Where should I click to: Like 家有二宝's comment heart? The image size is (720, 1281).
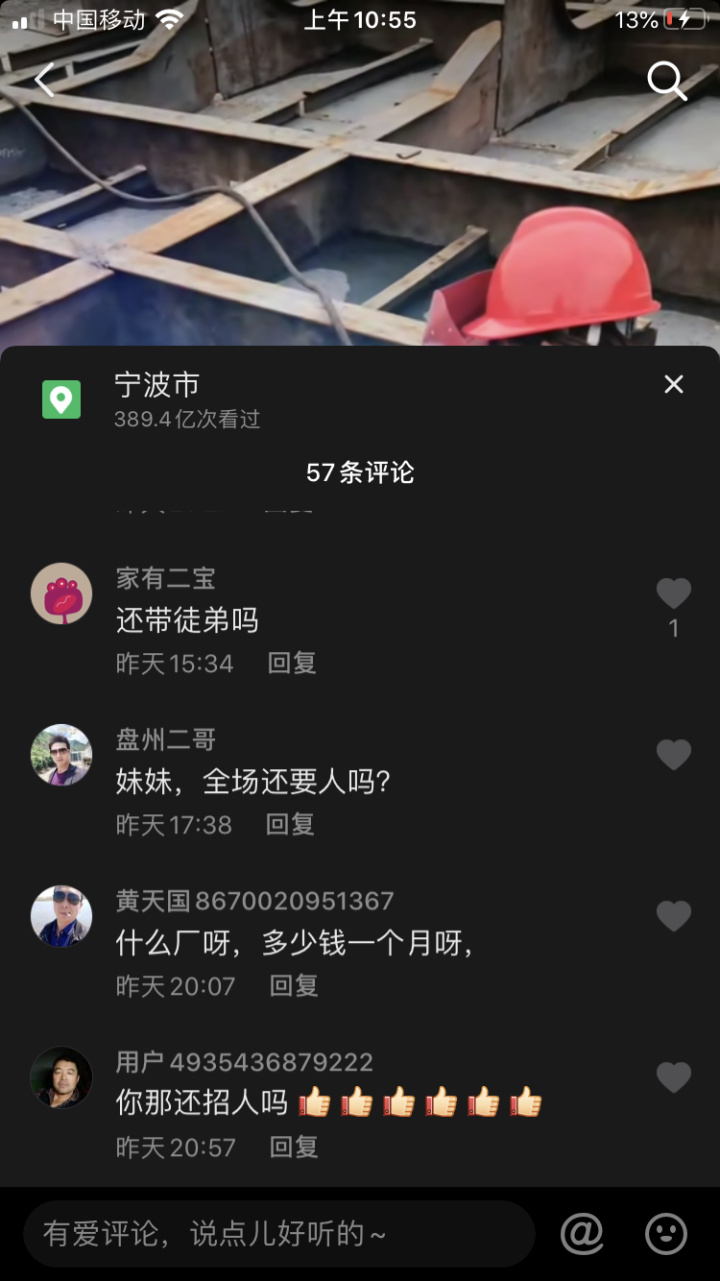673,592
